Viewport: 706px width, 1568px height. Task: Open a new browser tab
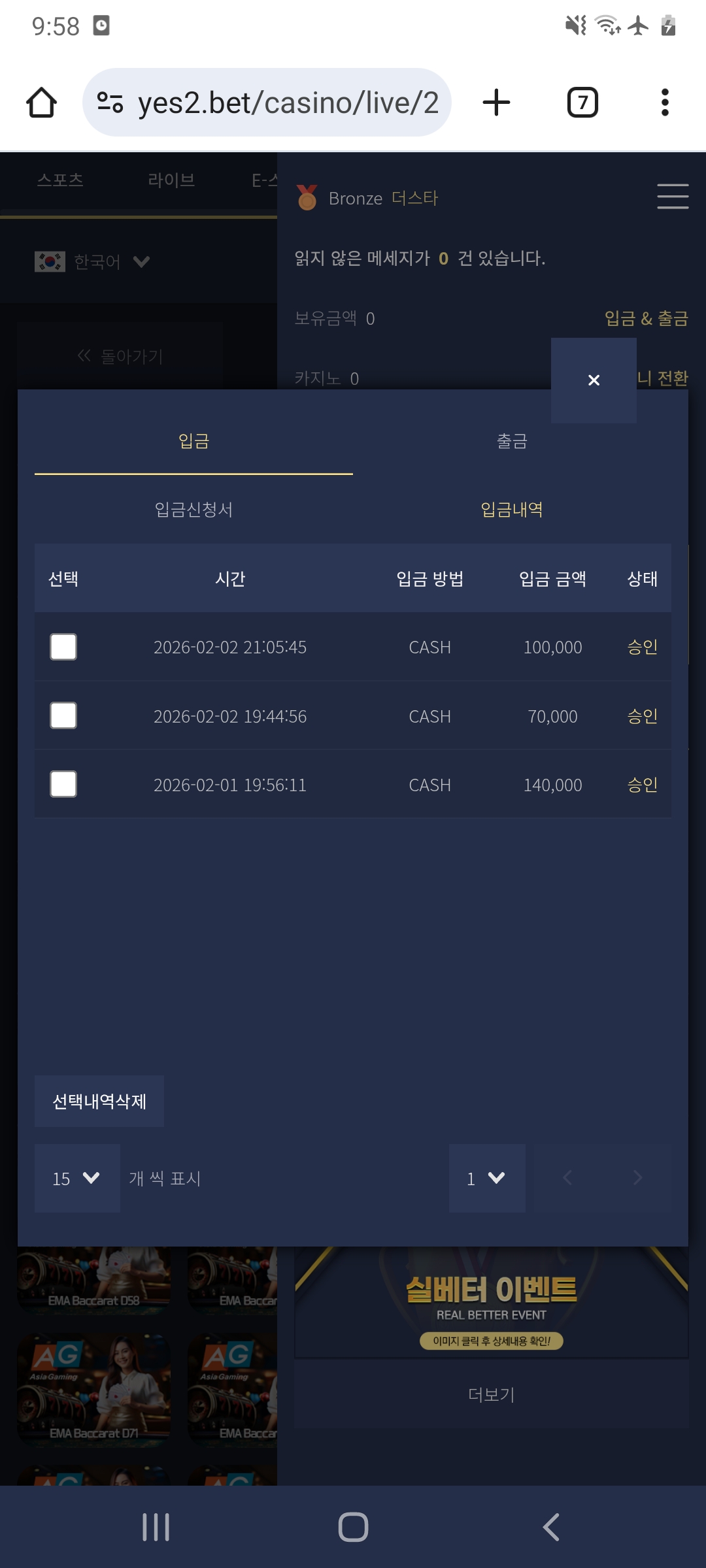(496, 103)
